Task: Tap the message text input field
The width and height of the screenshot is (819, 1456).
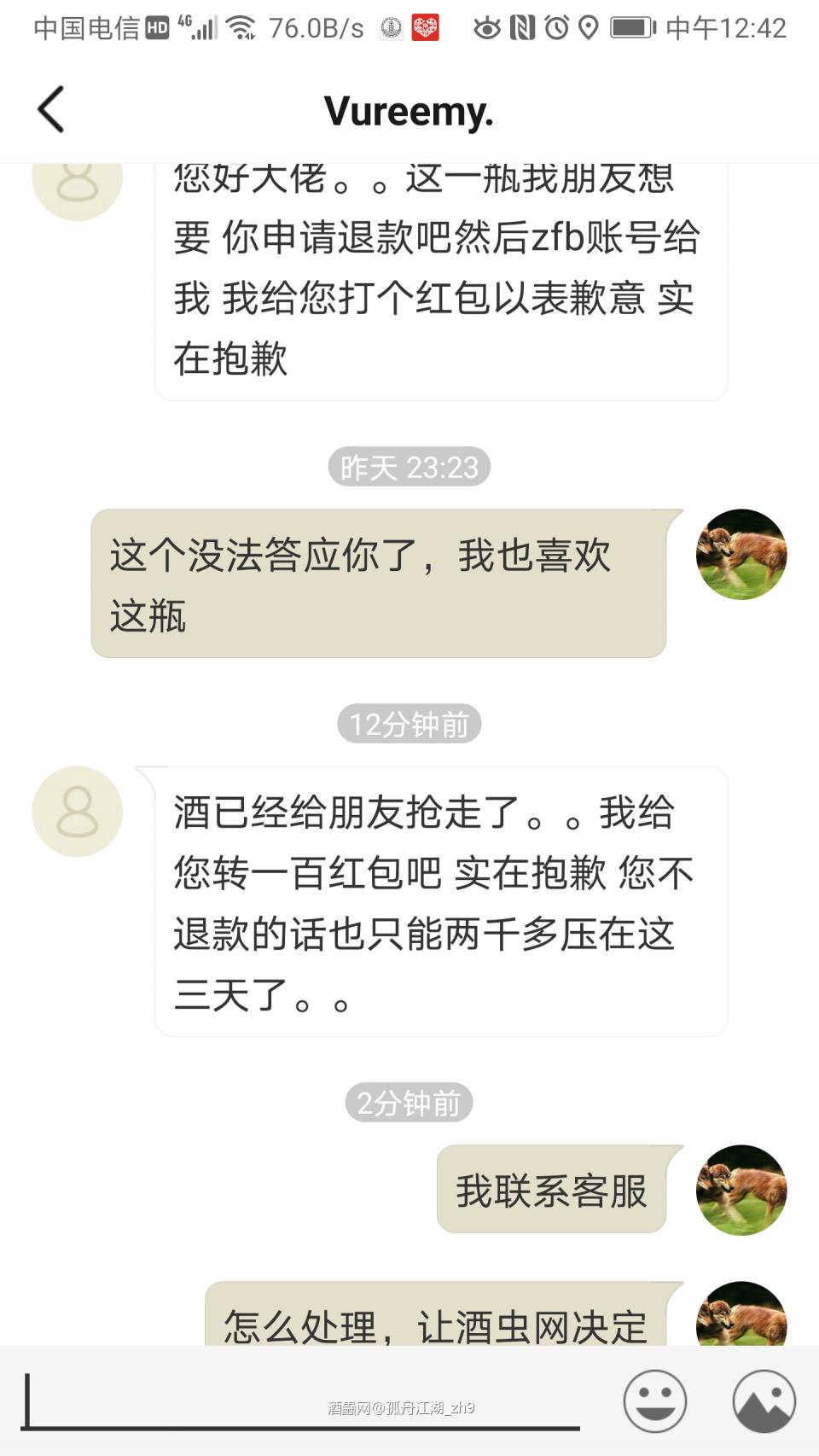Action: 299,1400
